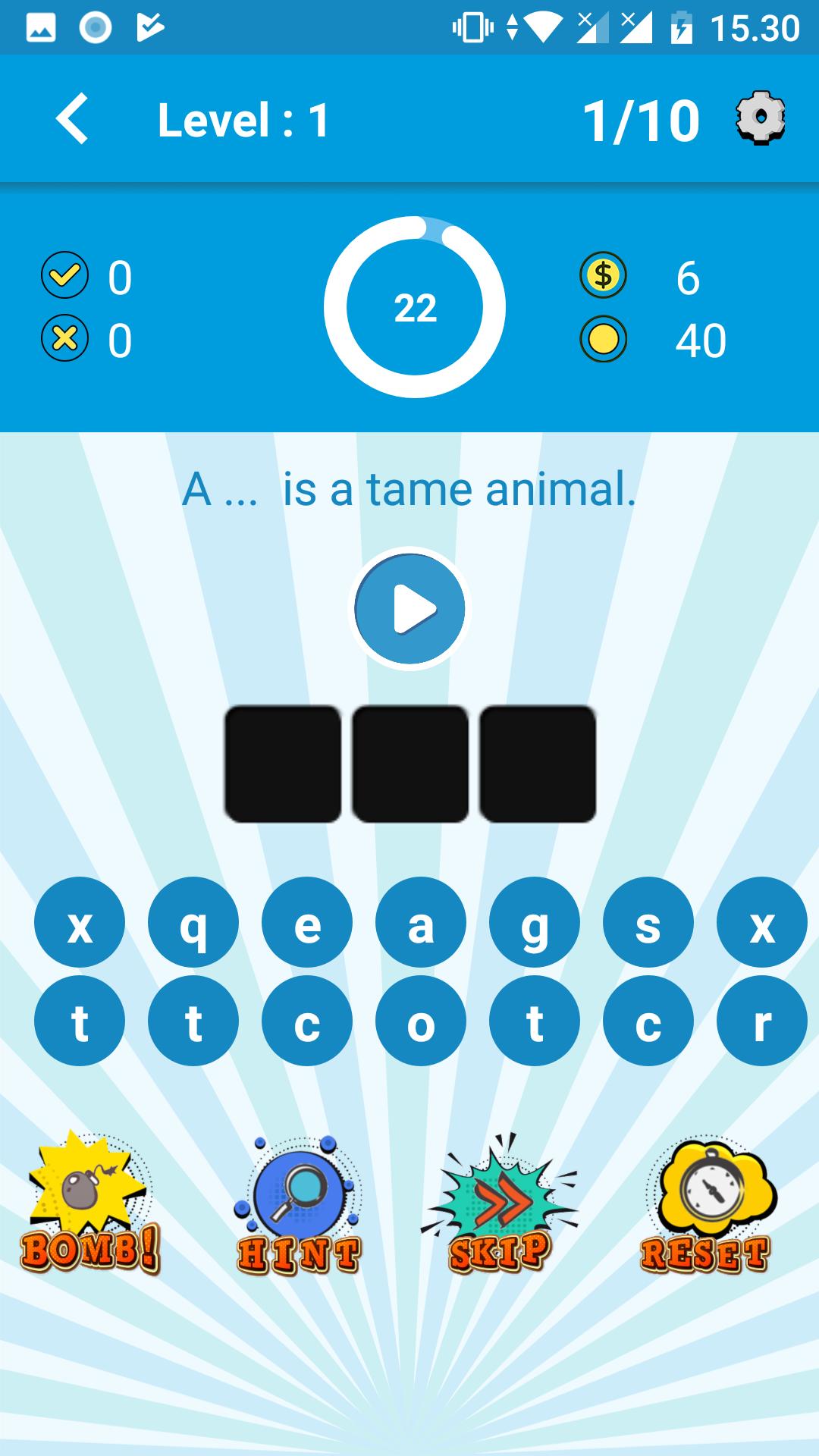
Task: Skip this question
Action: coord(500,1204)
